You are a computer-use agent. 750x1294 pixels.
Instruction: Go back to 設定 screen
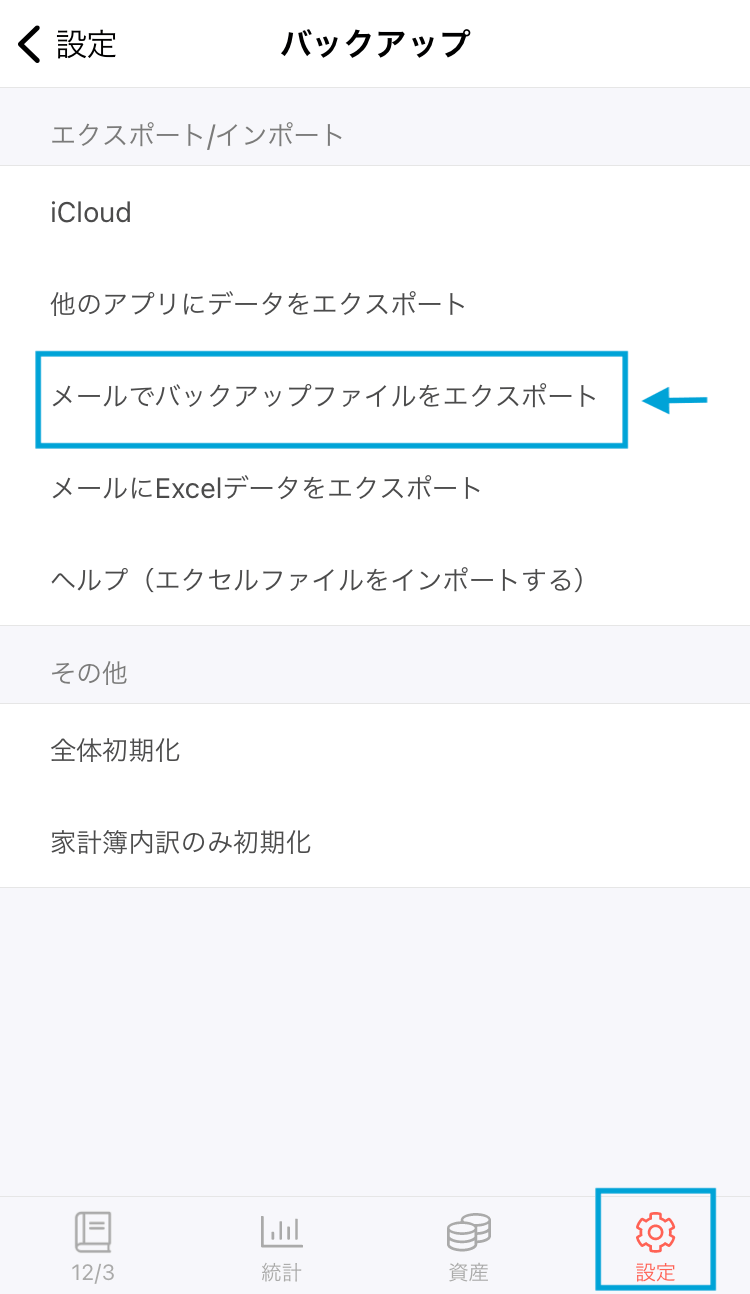tap(68, 44)
